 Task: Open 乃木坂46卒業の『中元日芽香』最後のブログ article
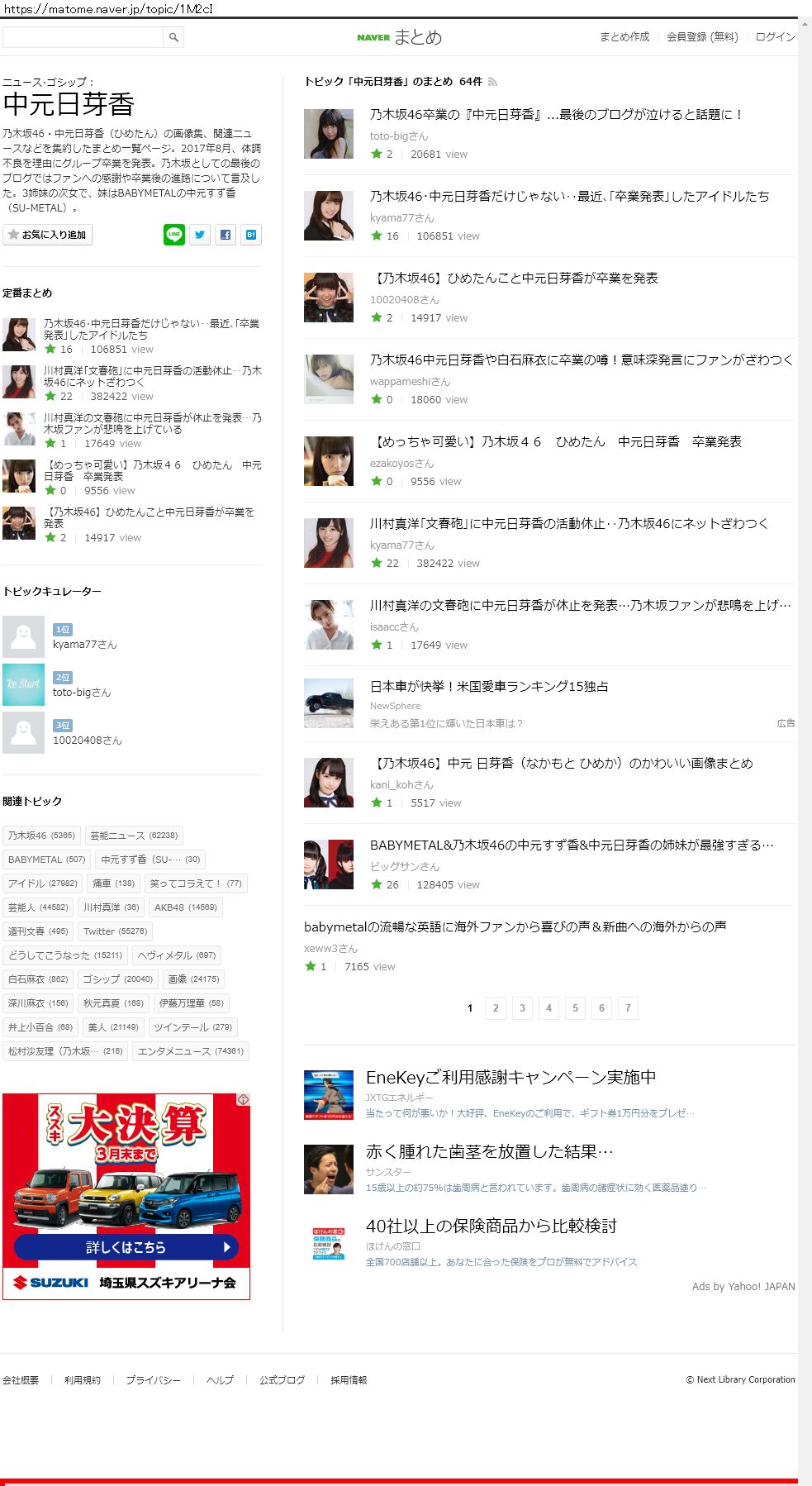coord(556,115)
